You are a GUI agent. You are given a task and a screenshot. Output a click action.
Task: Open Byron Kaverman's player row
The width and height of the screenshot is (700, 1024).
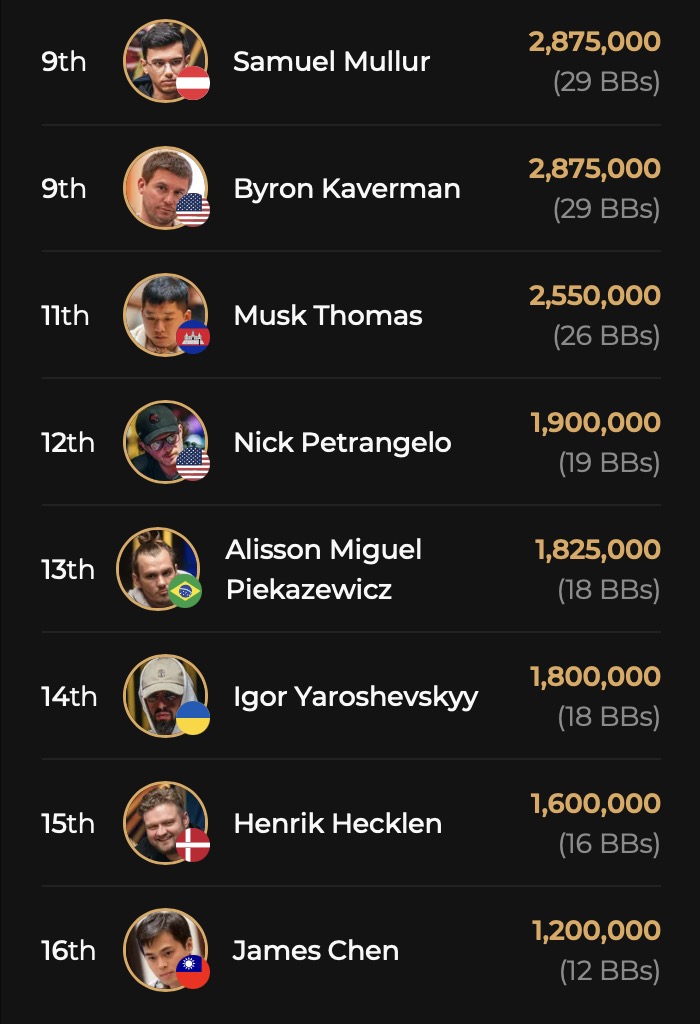tap(346, 188)
